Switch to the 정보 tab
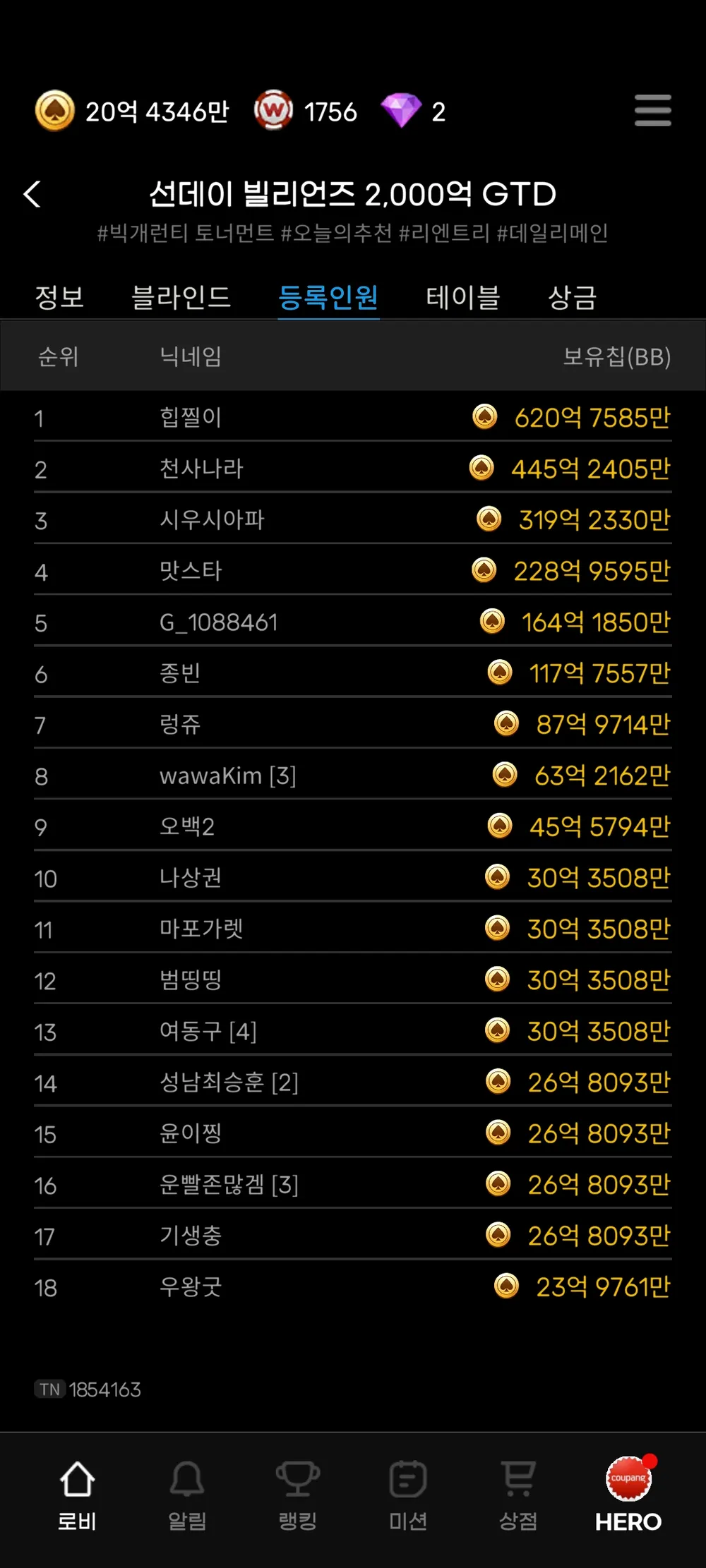Viewport: 706px width, 1568px height. coord(59,297)
